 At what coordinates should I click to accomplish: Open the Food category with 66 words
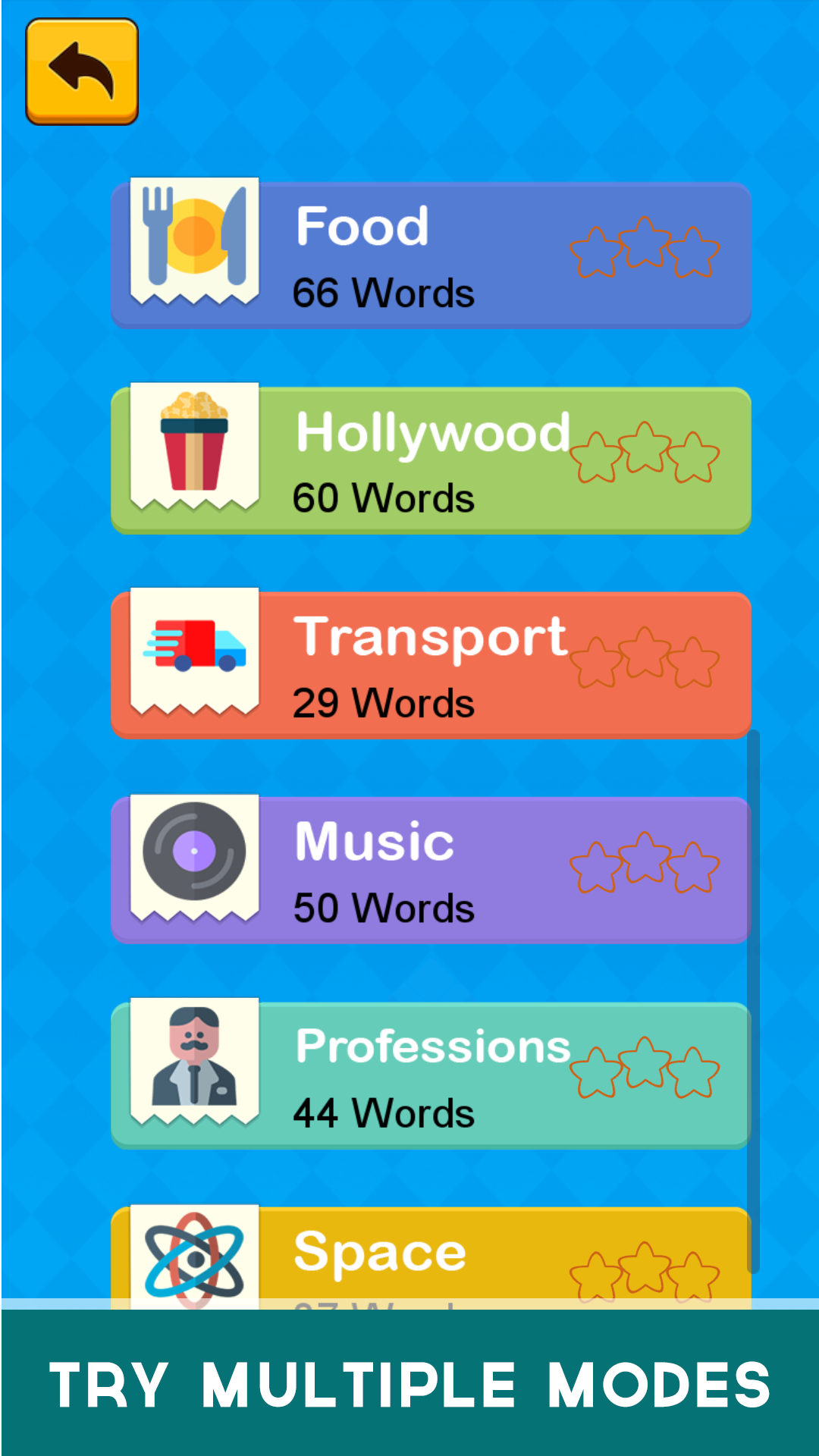tap(431, 255)
